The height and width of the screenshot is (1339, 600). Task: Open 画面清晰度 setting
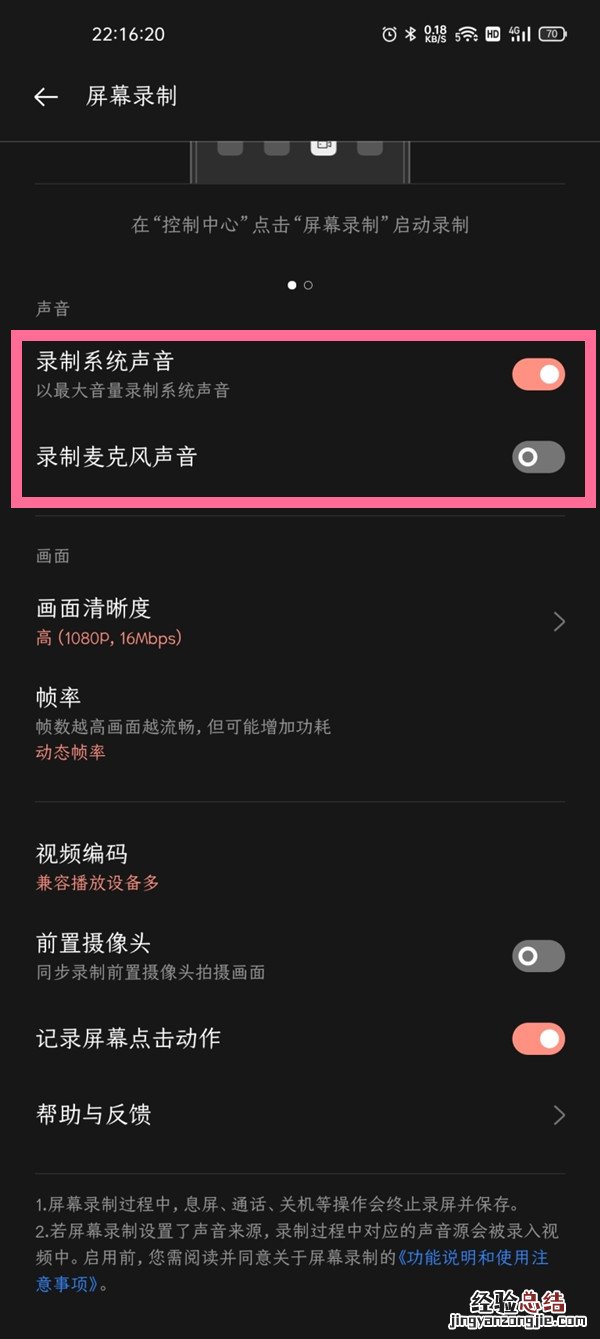point(300,621)
